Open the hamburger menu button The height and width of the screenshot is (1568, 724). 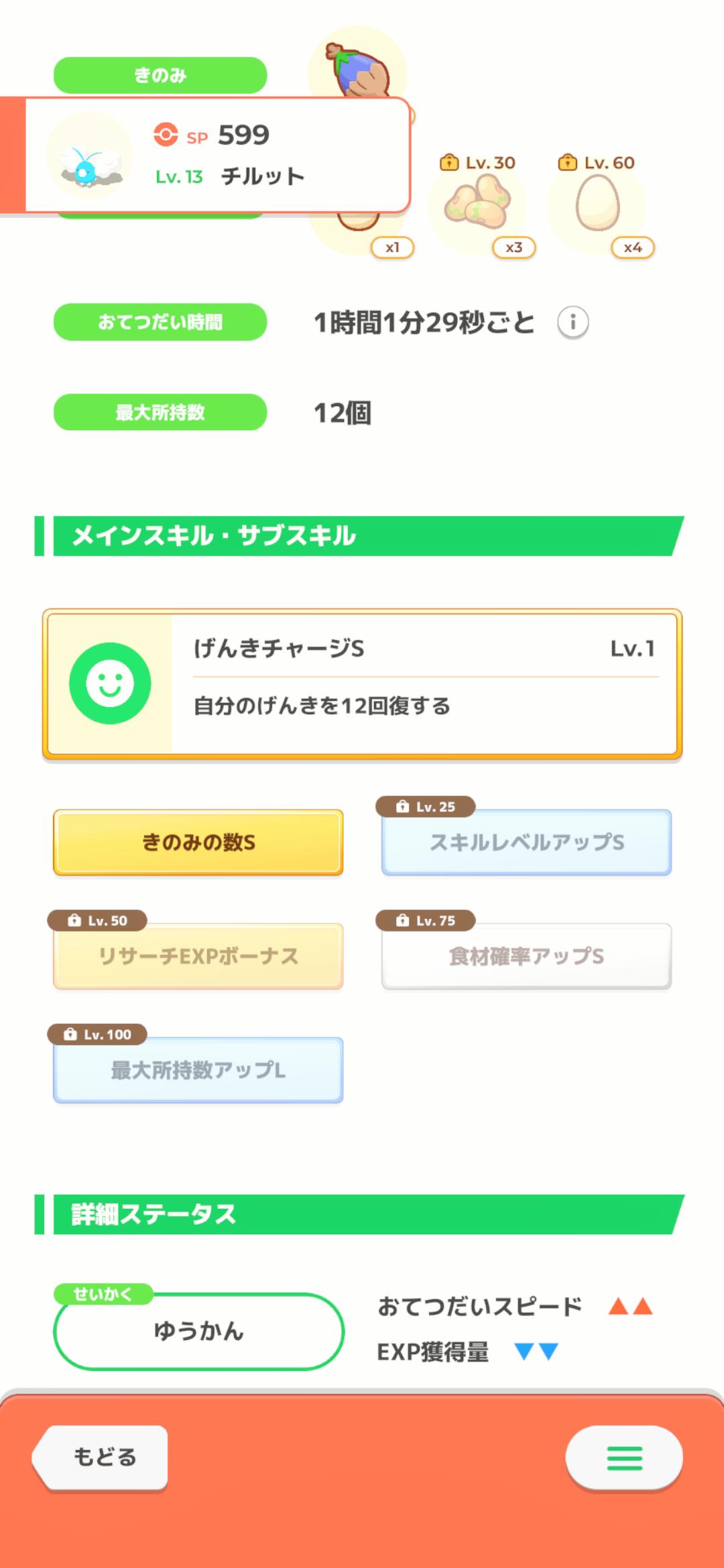point(624,1457)
